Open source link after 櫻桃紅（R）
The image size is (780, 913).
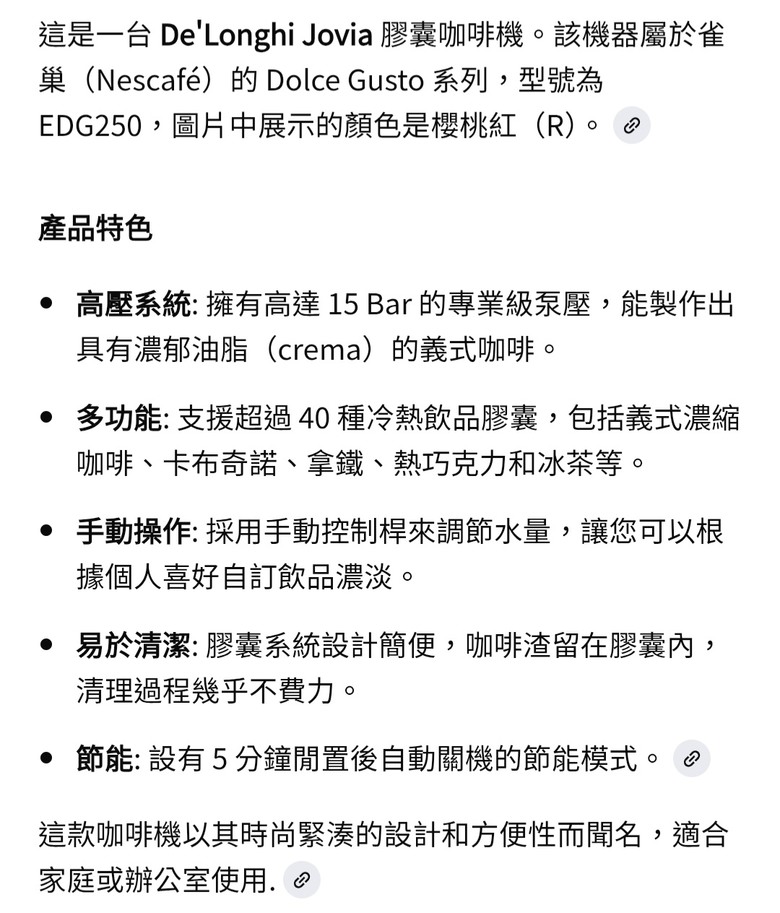pyautogui.click(x=631, y=127)
